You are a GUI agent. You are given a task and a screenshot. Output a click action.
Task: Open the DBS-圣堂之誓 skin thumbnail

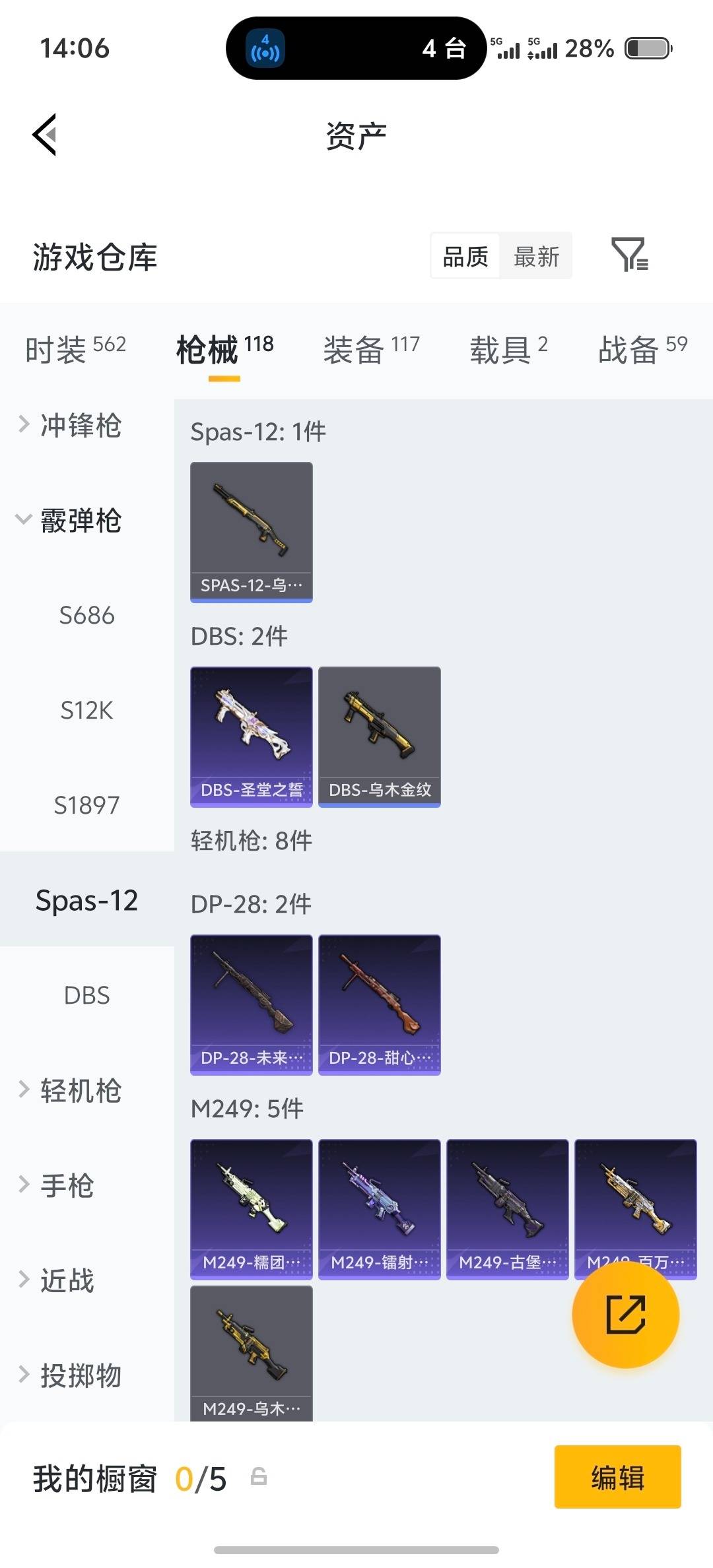click(x=251, y=737)
